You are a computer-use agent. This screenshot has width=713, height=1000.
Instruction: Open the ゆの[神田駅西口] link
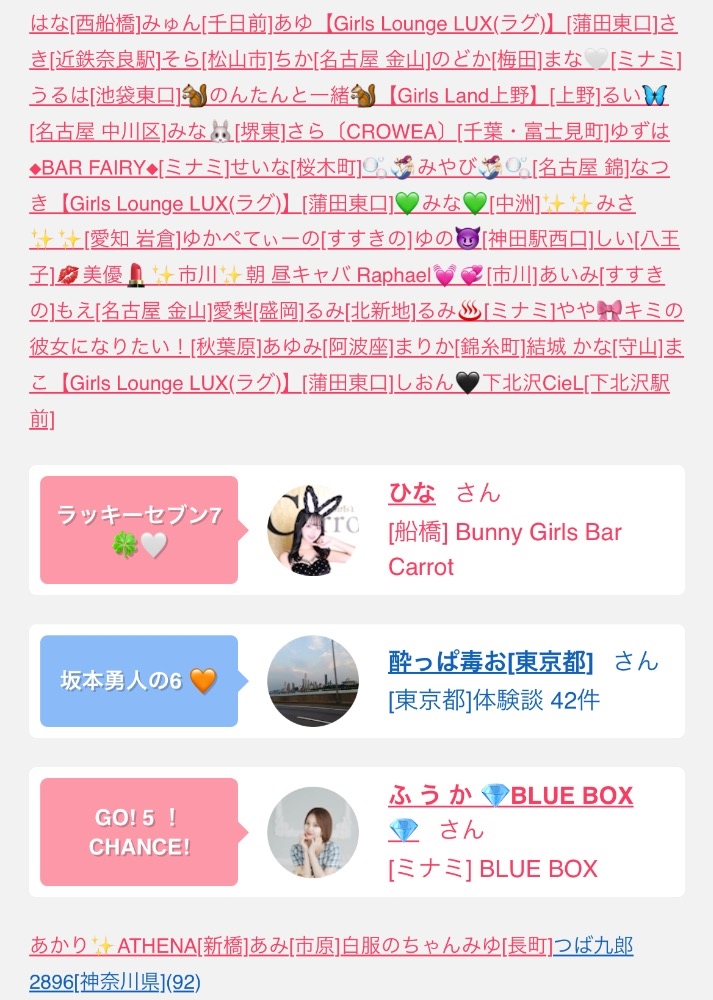pyautogui.click(x=503, y=240)
